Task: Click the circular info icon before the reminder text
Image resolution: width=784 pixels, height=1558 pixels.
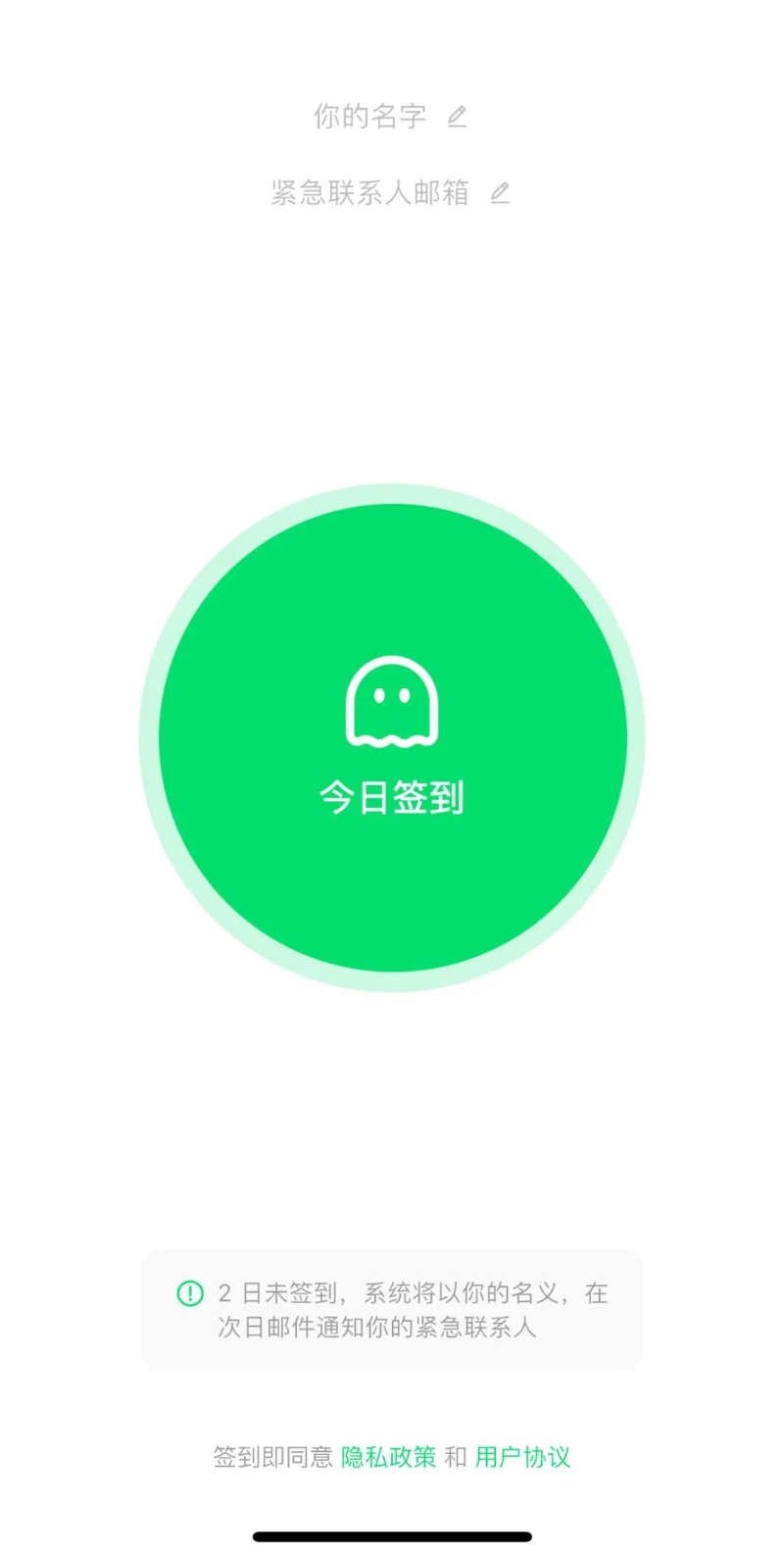Action: tap(190, 1294)
